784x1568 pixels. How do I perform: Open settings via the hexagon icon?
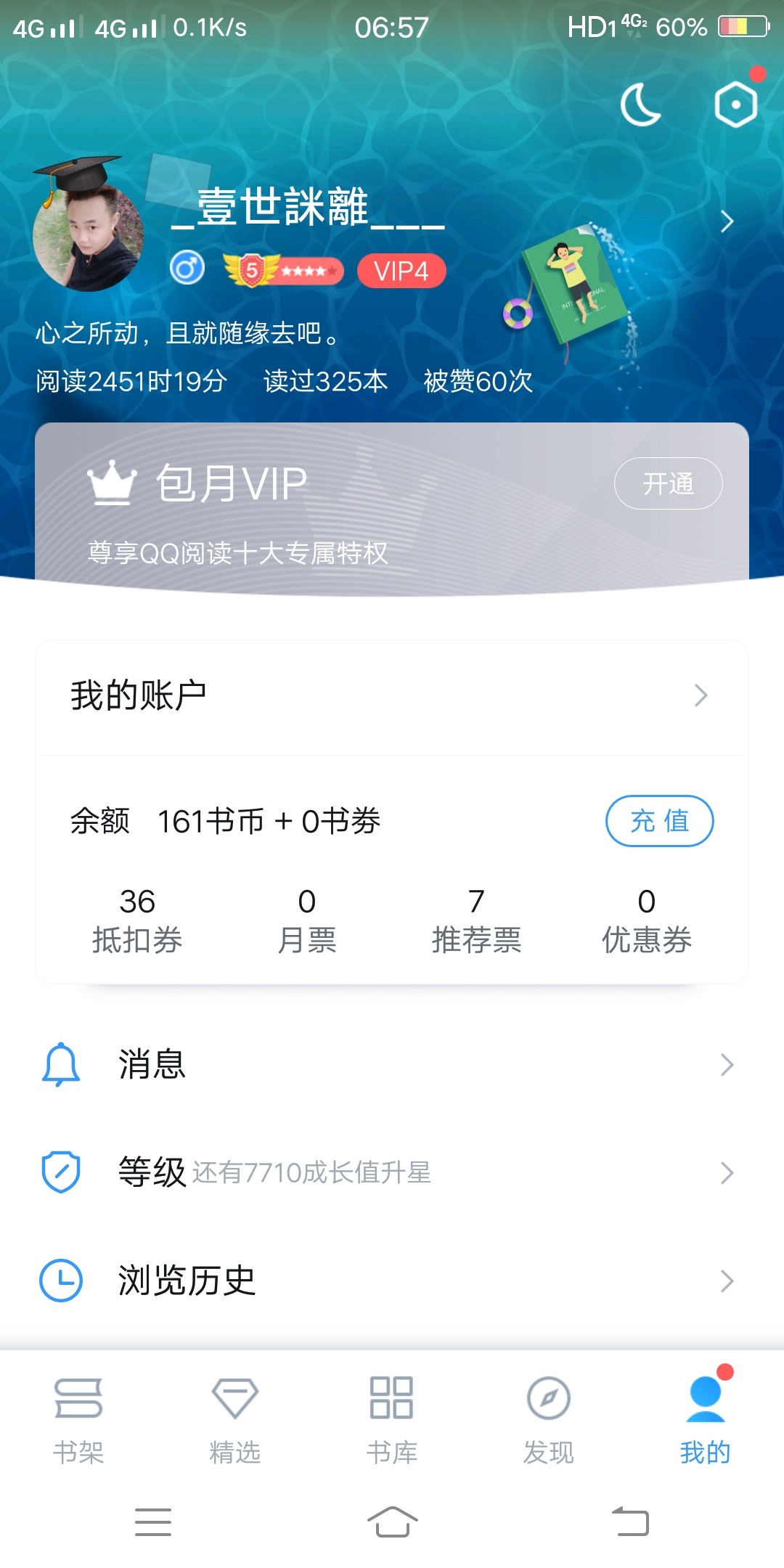click(736, 105)
